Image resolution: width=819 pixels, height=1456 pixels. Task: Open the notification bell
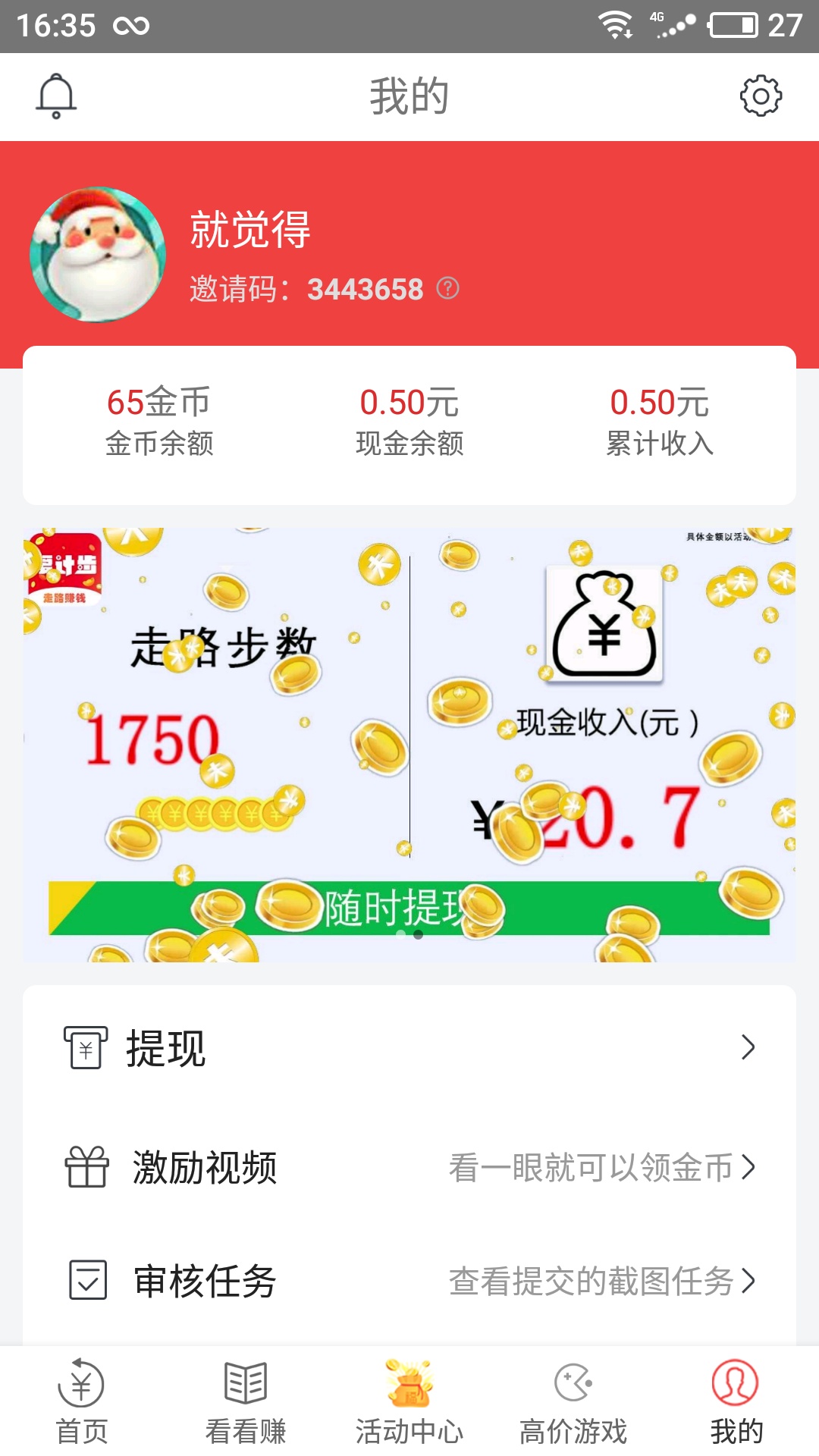pyautogui.click(x=57, y=96)
